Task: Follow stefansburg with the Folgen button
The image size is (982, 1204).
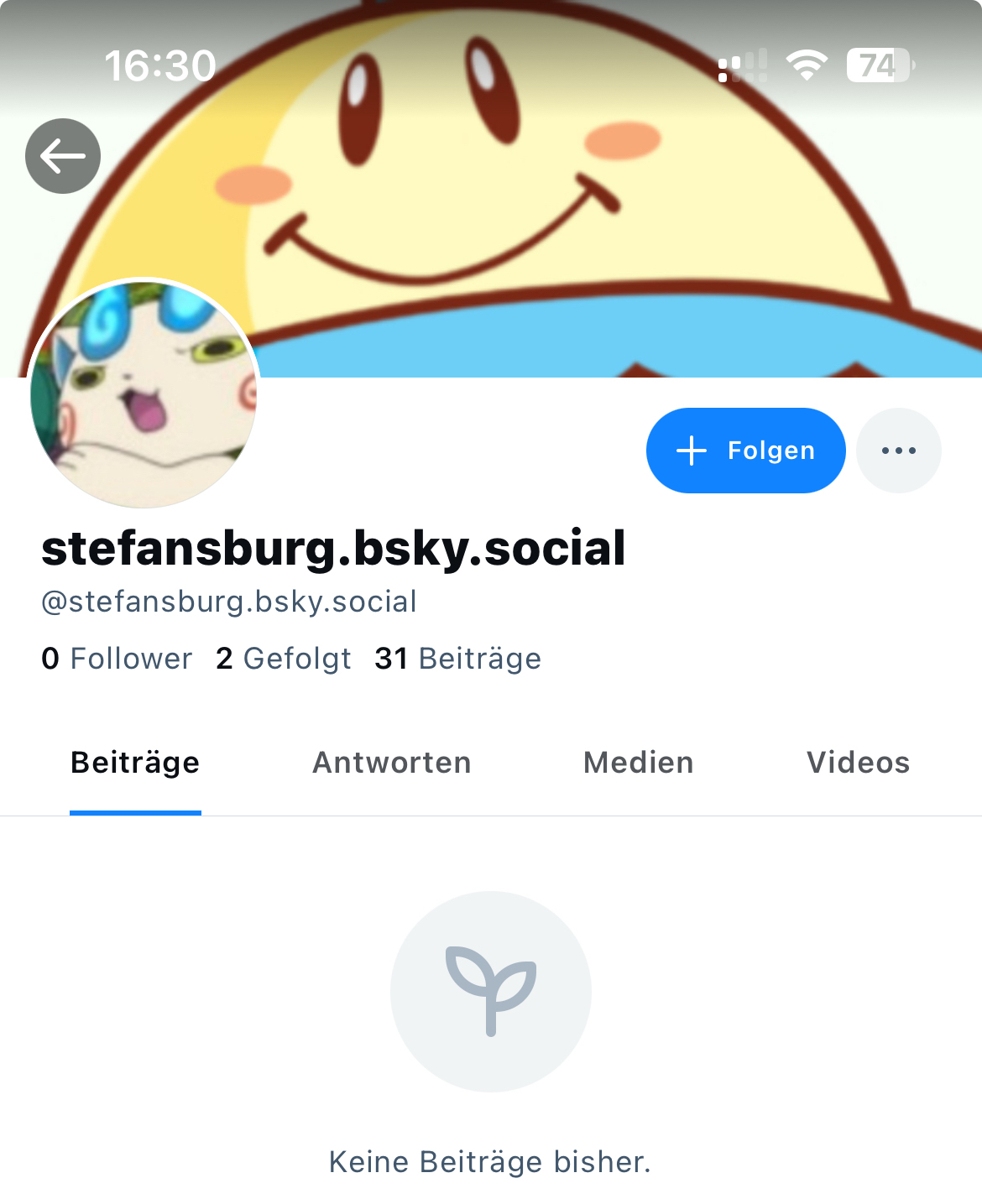Action: click(x=745, y=451)
